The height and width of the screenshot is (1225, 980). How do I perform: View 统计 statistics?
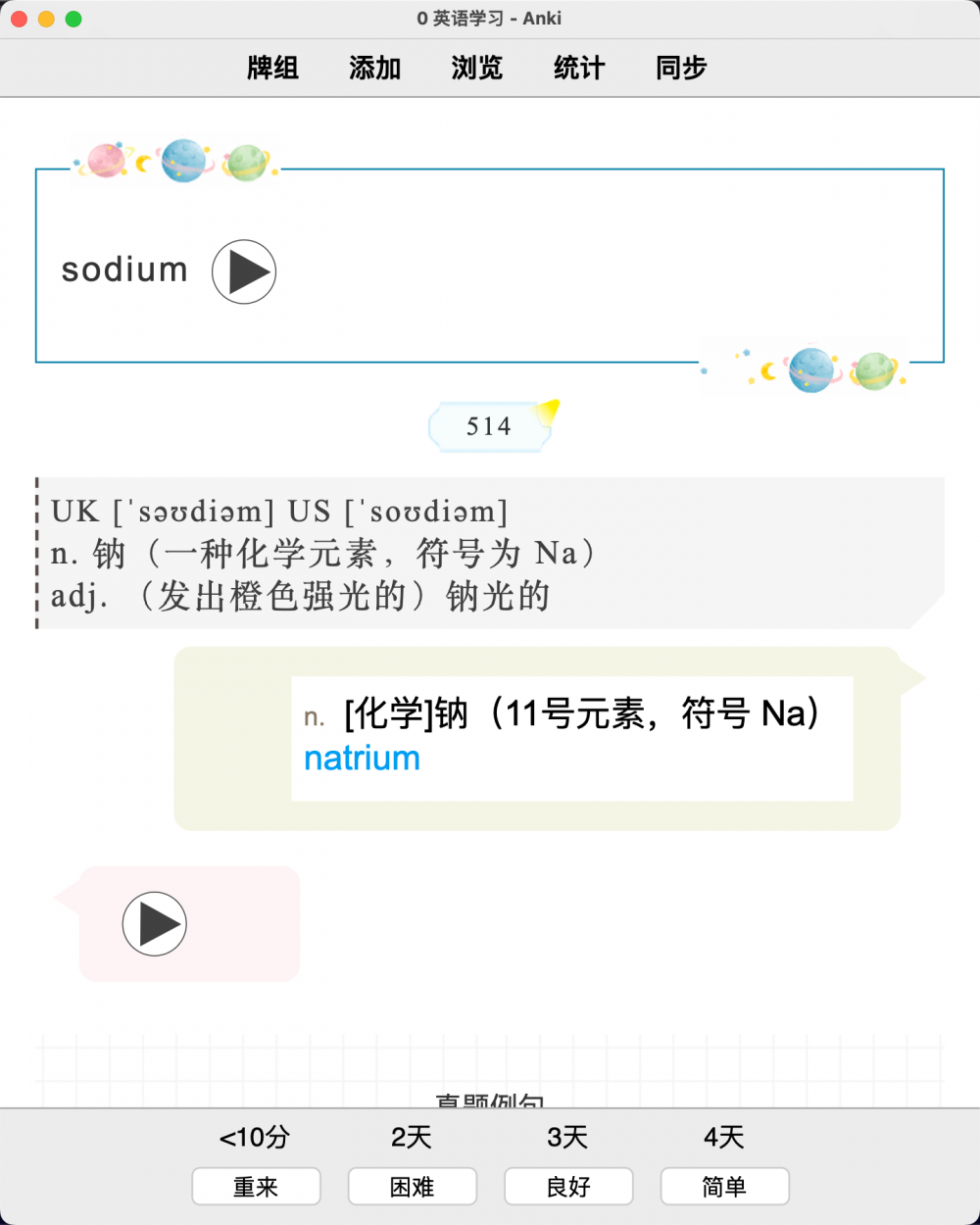(578, 68)
